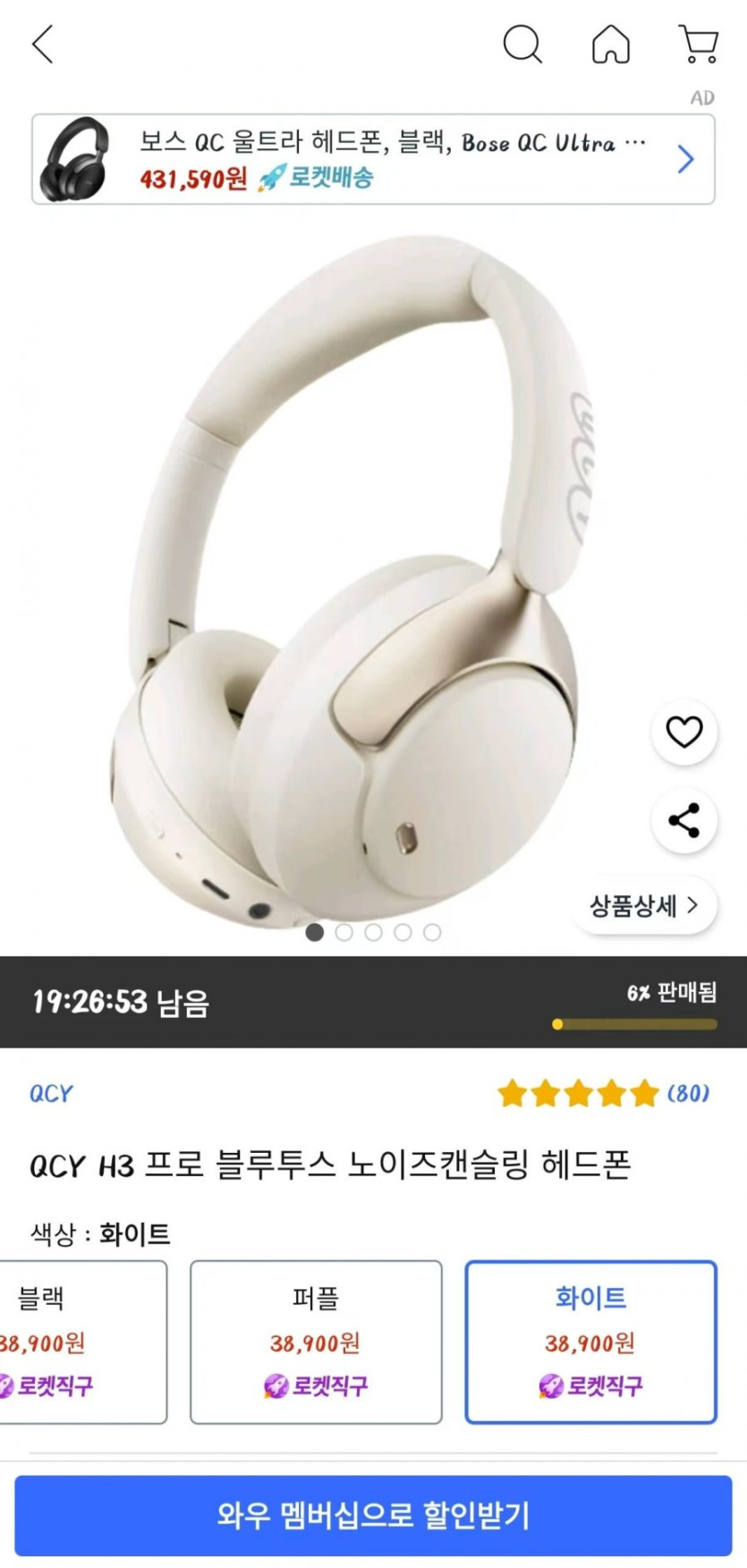Image resolution: width=747 pixels, height=1568 pixels.
Task: View the 80 product reviews
Action: pos(688,1093)
